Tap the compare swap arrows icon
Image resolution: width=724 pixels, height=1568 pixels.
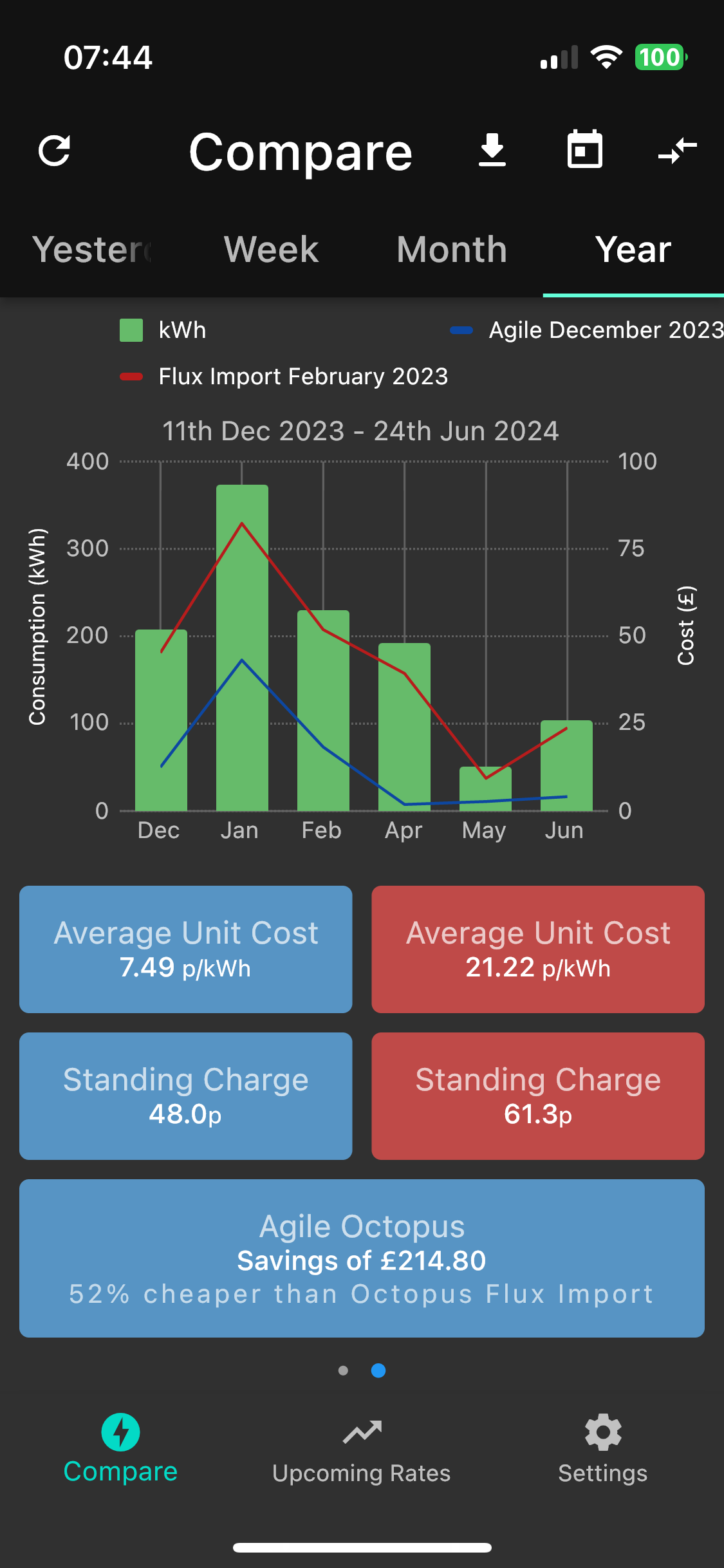[678, 151]
